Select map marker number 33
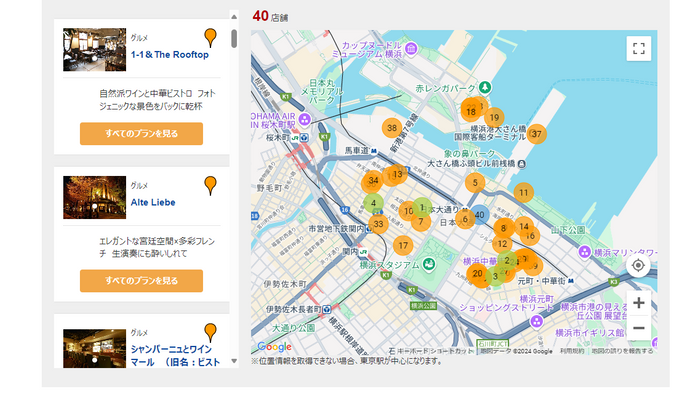Image resolution: width=700 pixels, height=404 pixels. point(378,224)
